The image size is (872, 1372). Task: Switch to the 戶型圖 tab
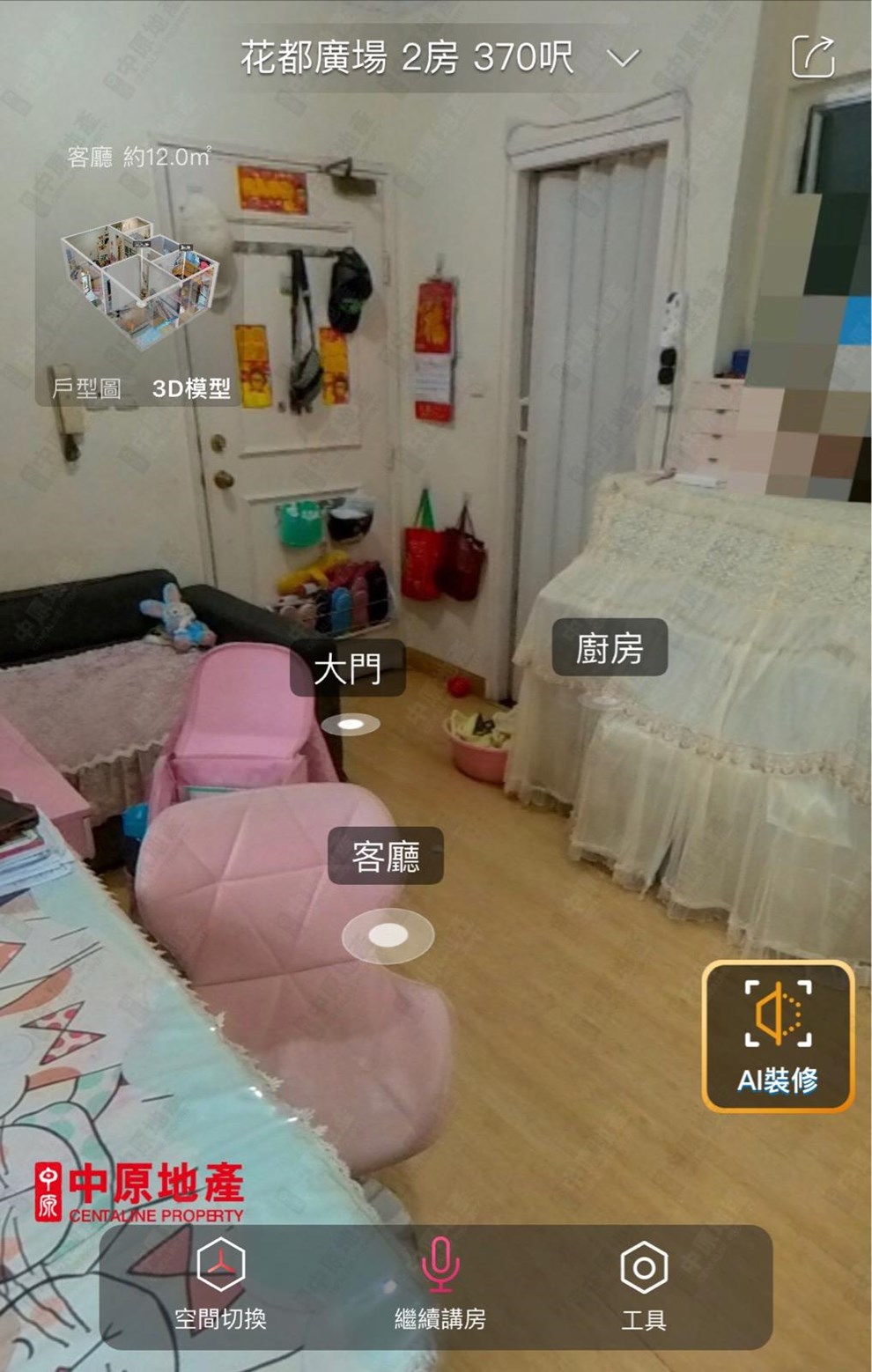[86, 388]
